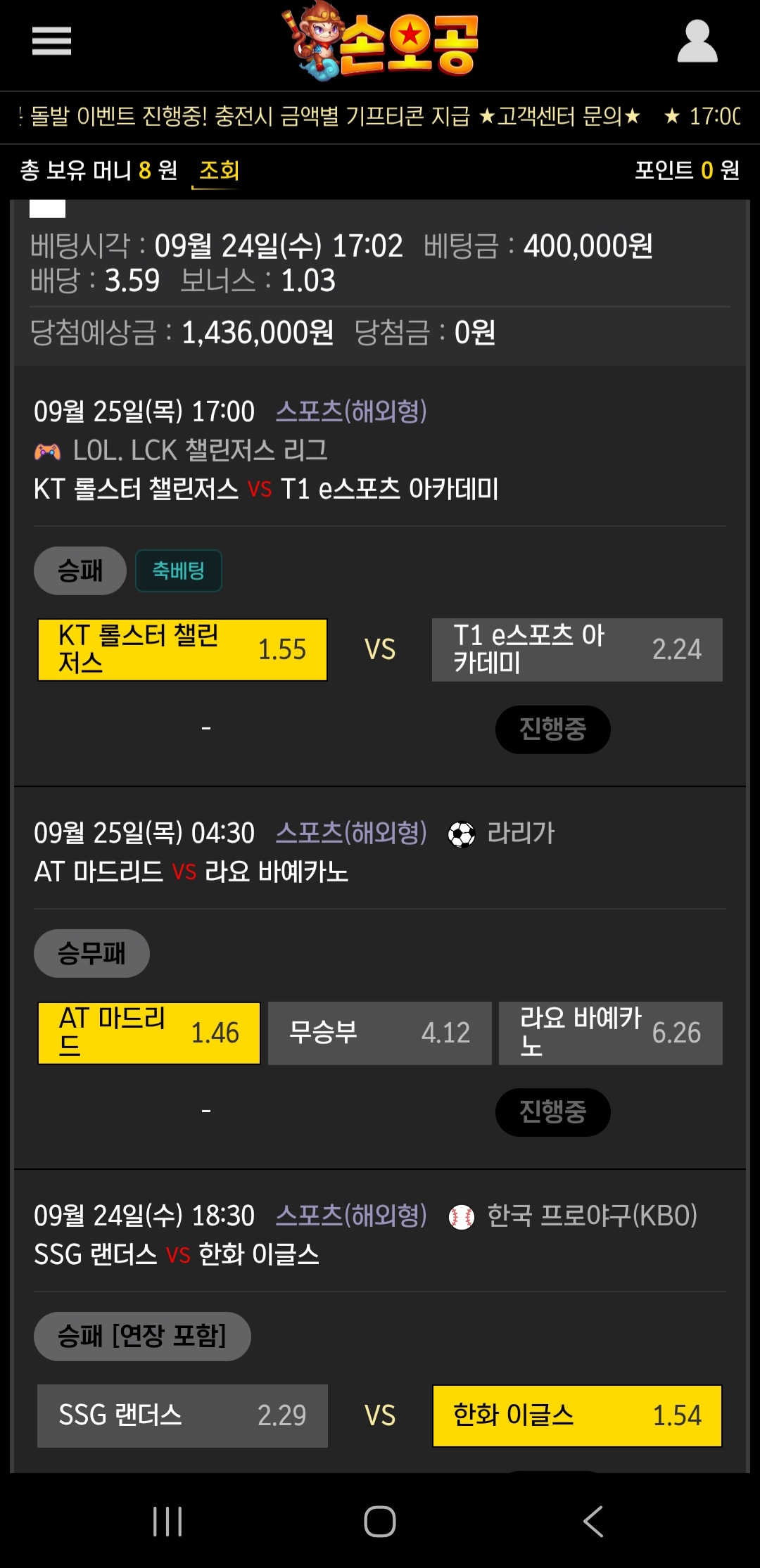Open recent apps from the navigation bar
760x1568 pixels.
pos(167,1522)
